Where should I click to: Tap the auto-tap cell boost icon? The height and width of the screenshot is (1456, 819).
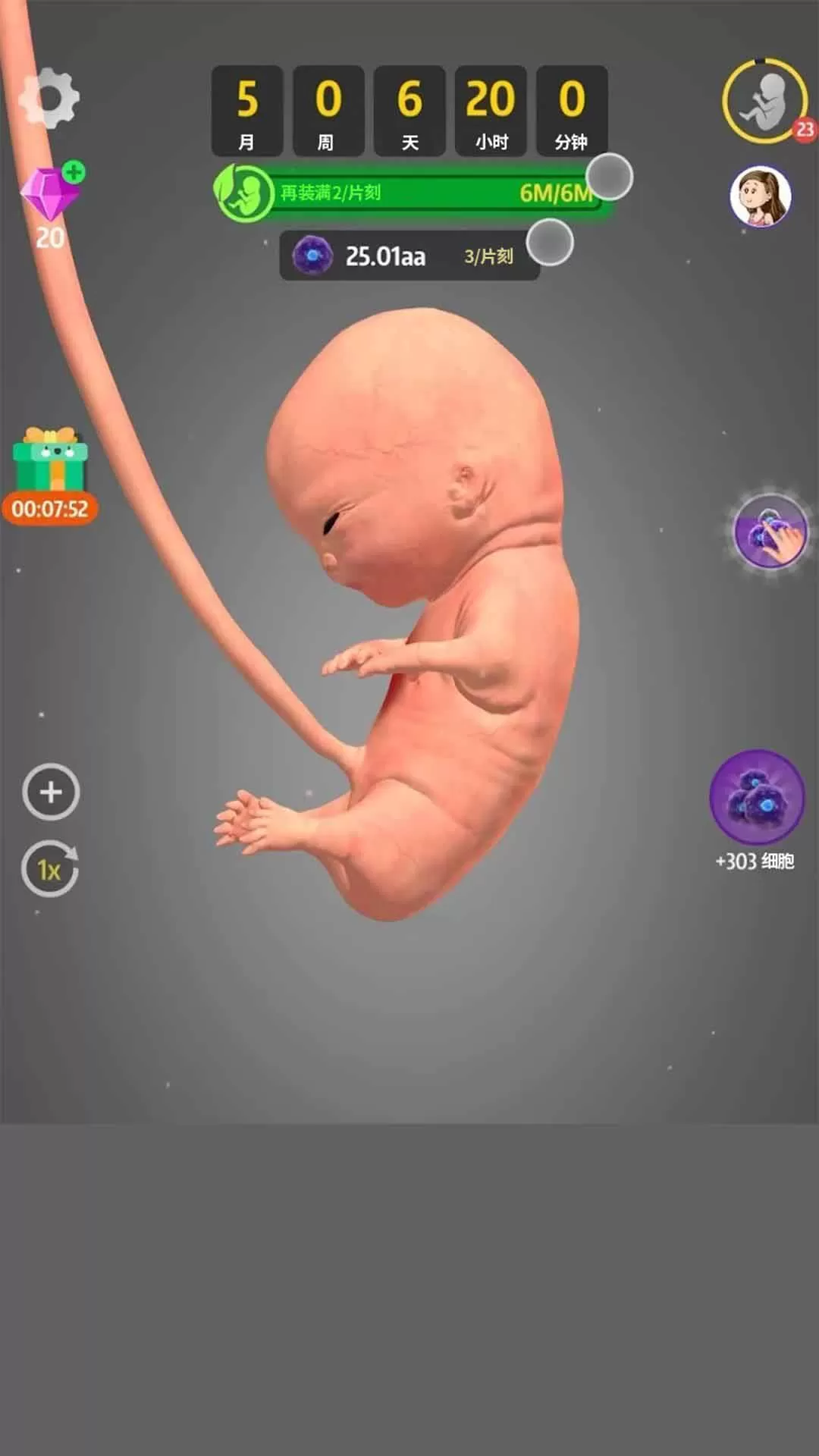[x=770, y=531]
